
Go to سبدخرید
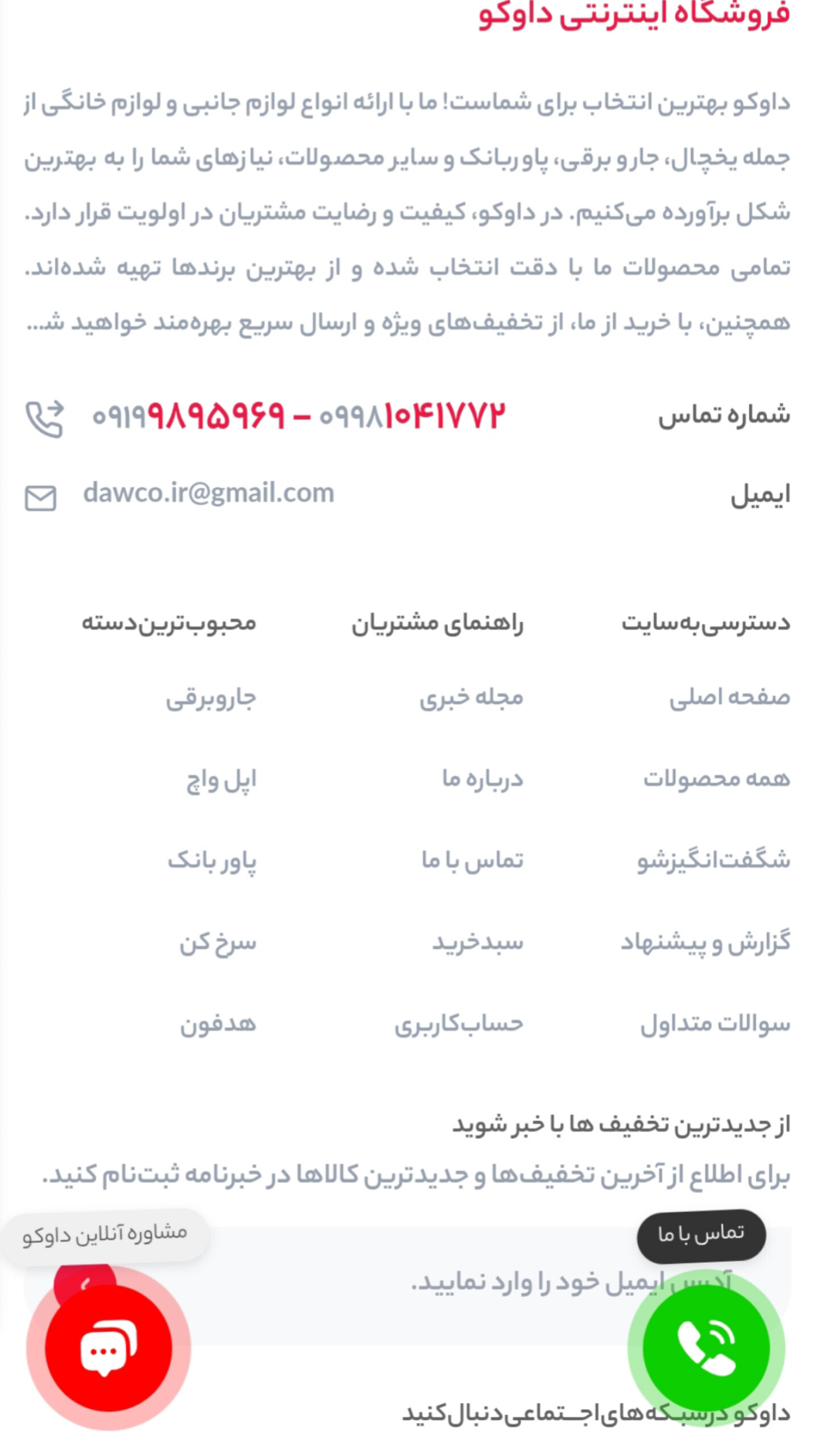[x=477, y=942]
